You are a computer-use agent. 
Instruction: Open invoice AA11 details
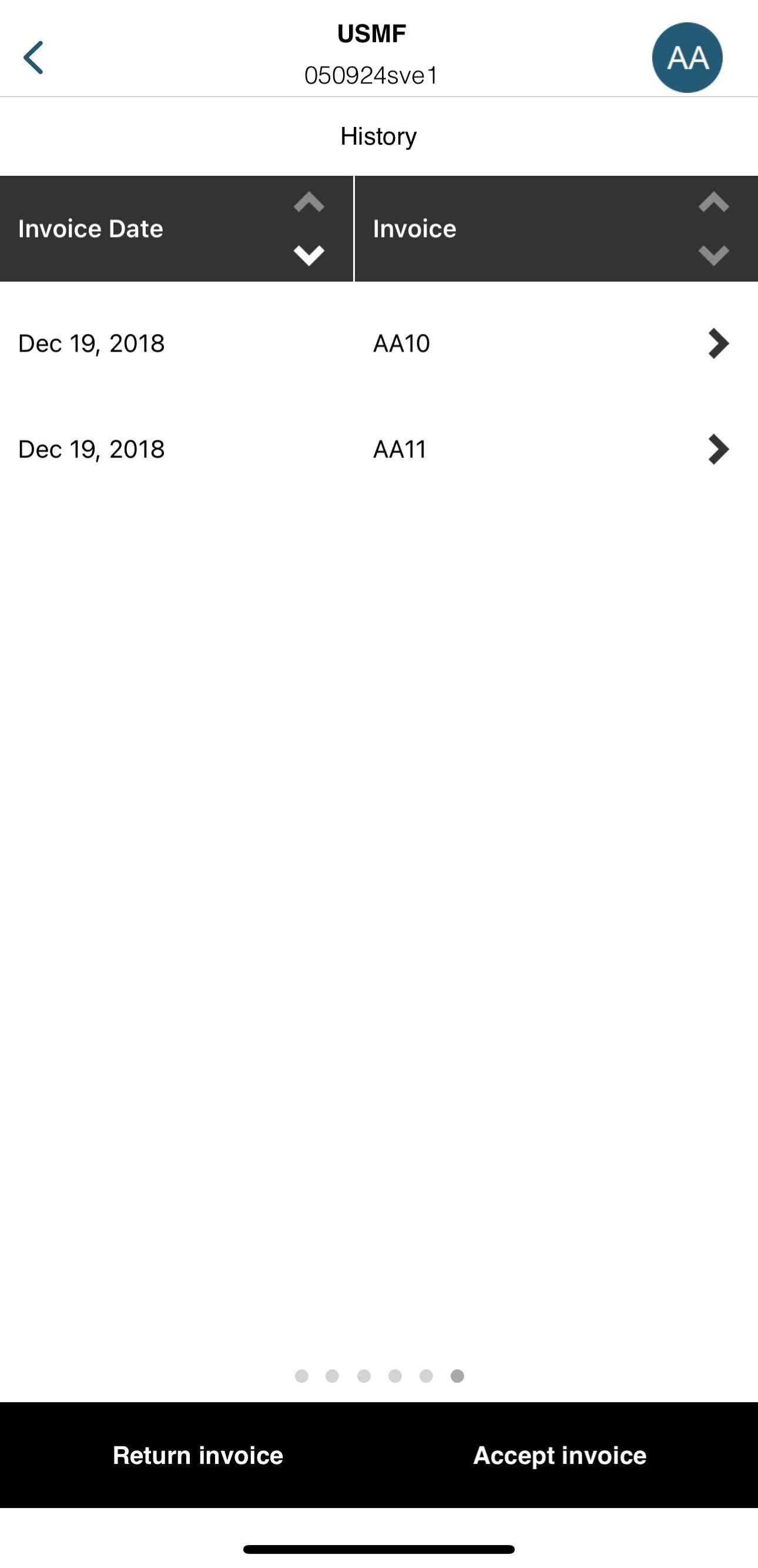379,449
